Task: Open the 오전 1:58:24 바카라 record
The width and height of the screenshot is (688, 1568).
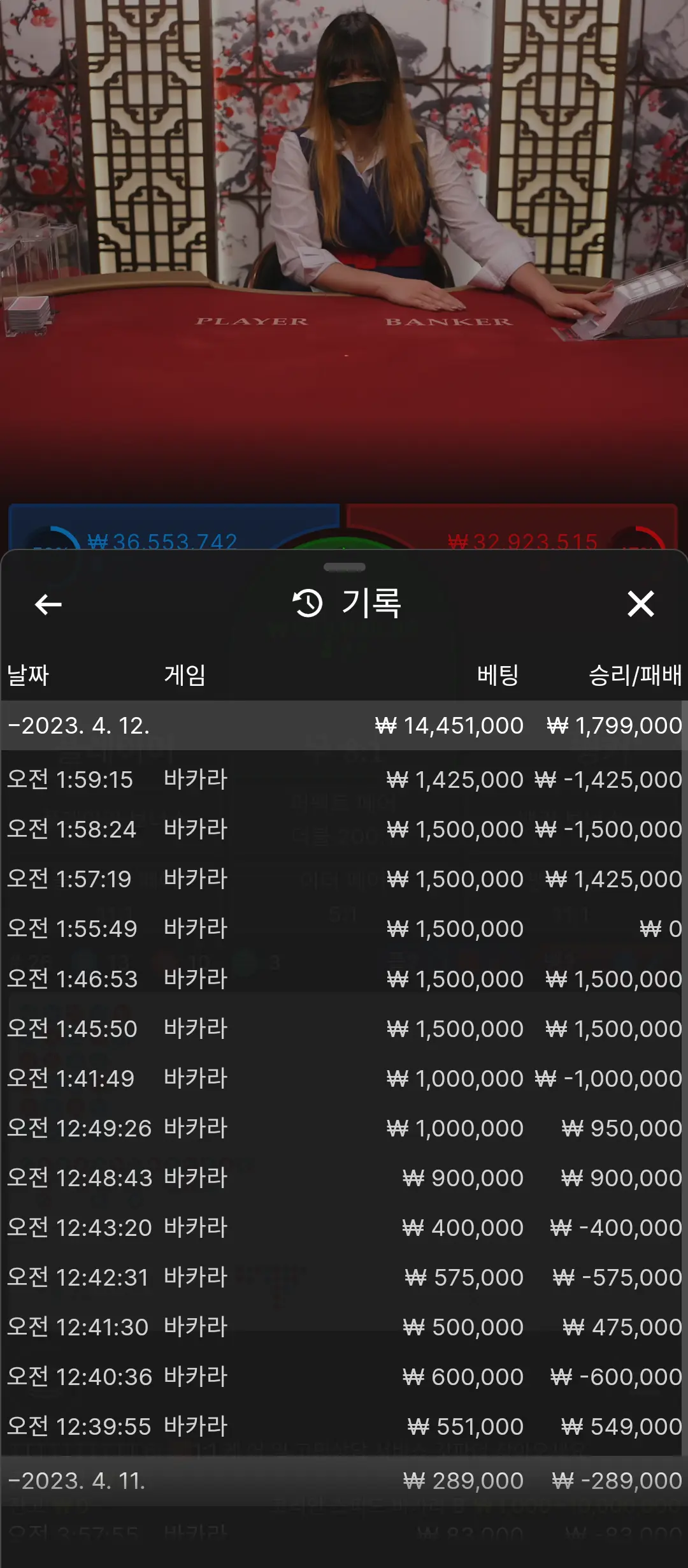Action: pos(344,829)
